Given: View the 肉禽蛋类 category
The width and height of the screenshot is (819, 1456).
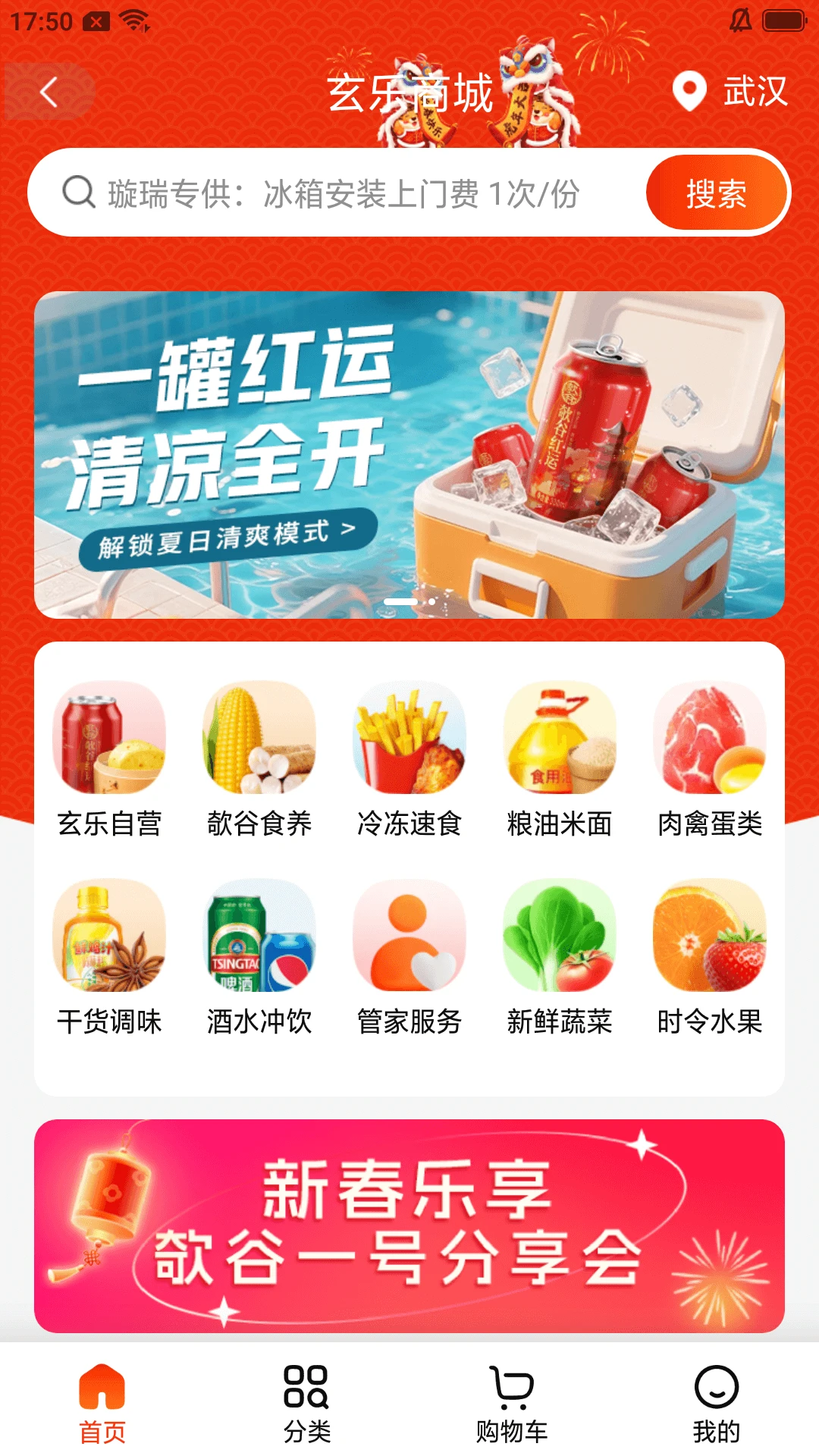Looking at the screenshot, I should click(710, 758).
